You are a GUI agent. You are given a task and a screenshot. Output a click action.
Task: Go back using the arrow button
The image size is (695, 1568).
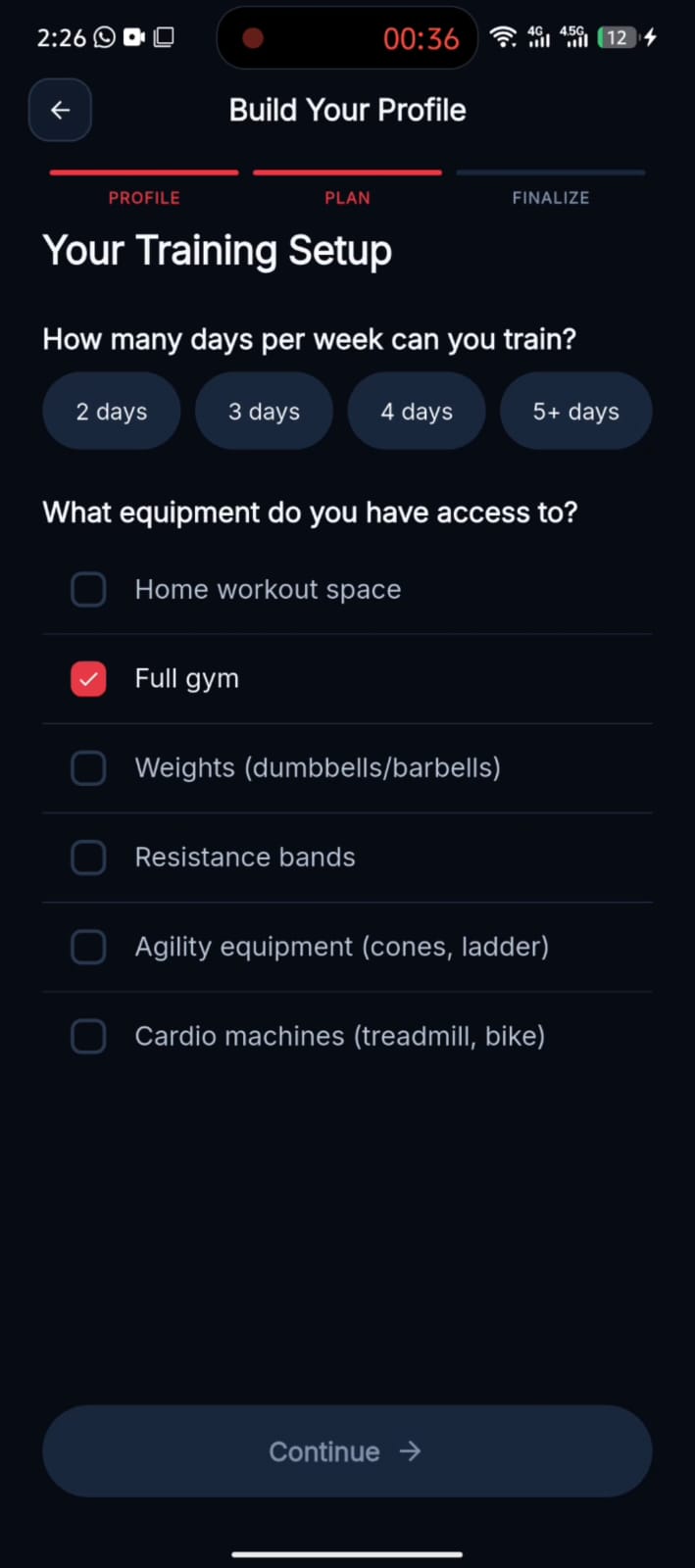pos(60,110)
